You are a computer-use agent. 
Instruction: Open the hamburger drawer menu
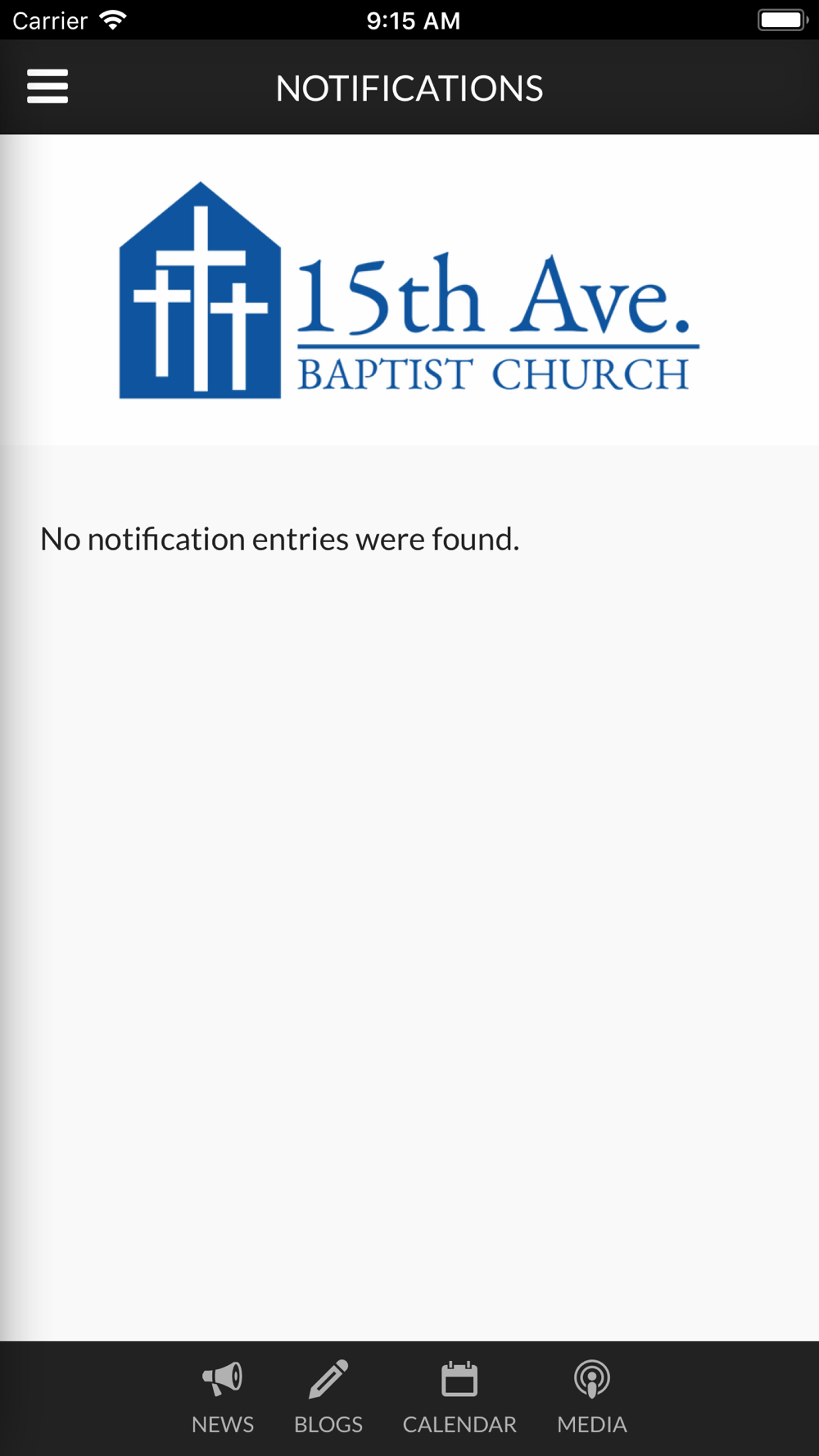coord(48,87)
